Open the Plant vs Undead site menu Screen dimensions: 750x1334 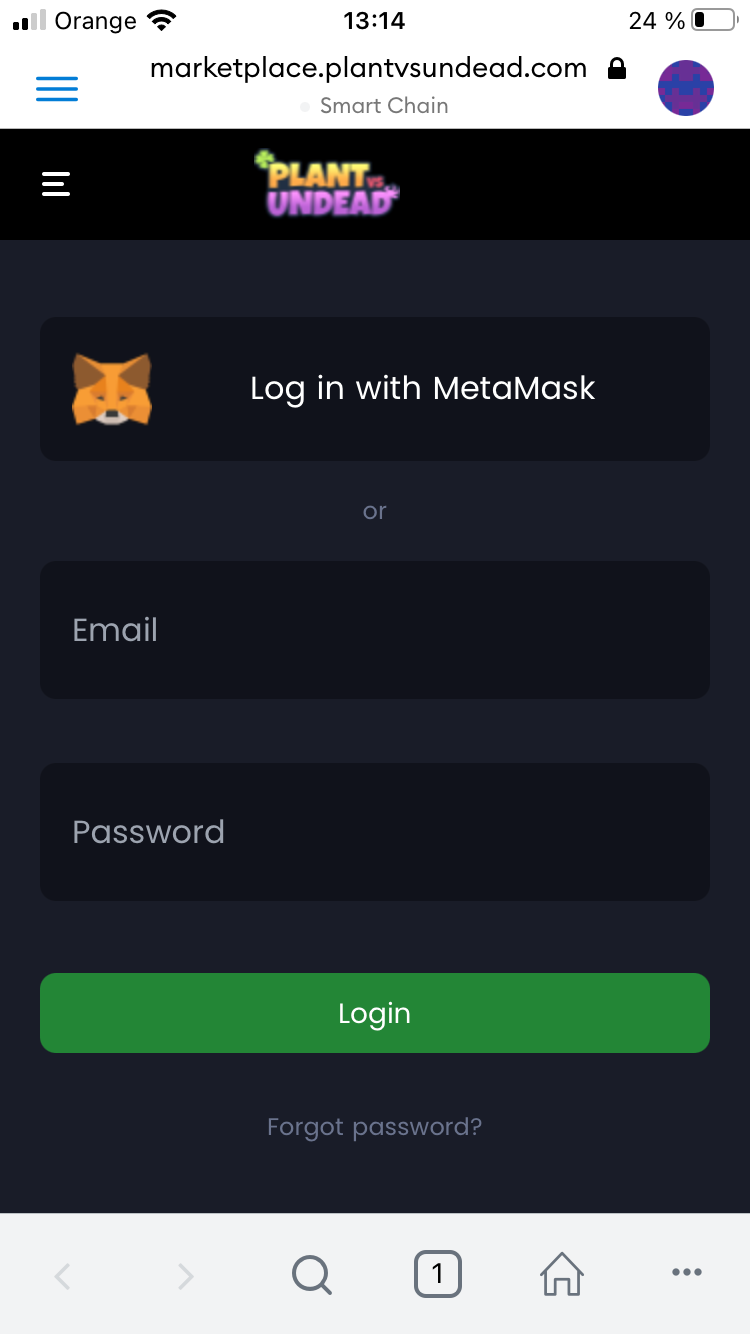(x=56, y=184)
